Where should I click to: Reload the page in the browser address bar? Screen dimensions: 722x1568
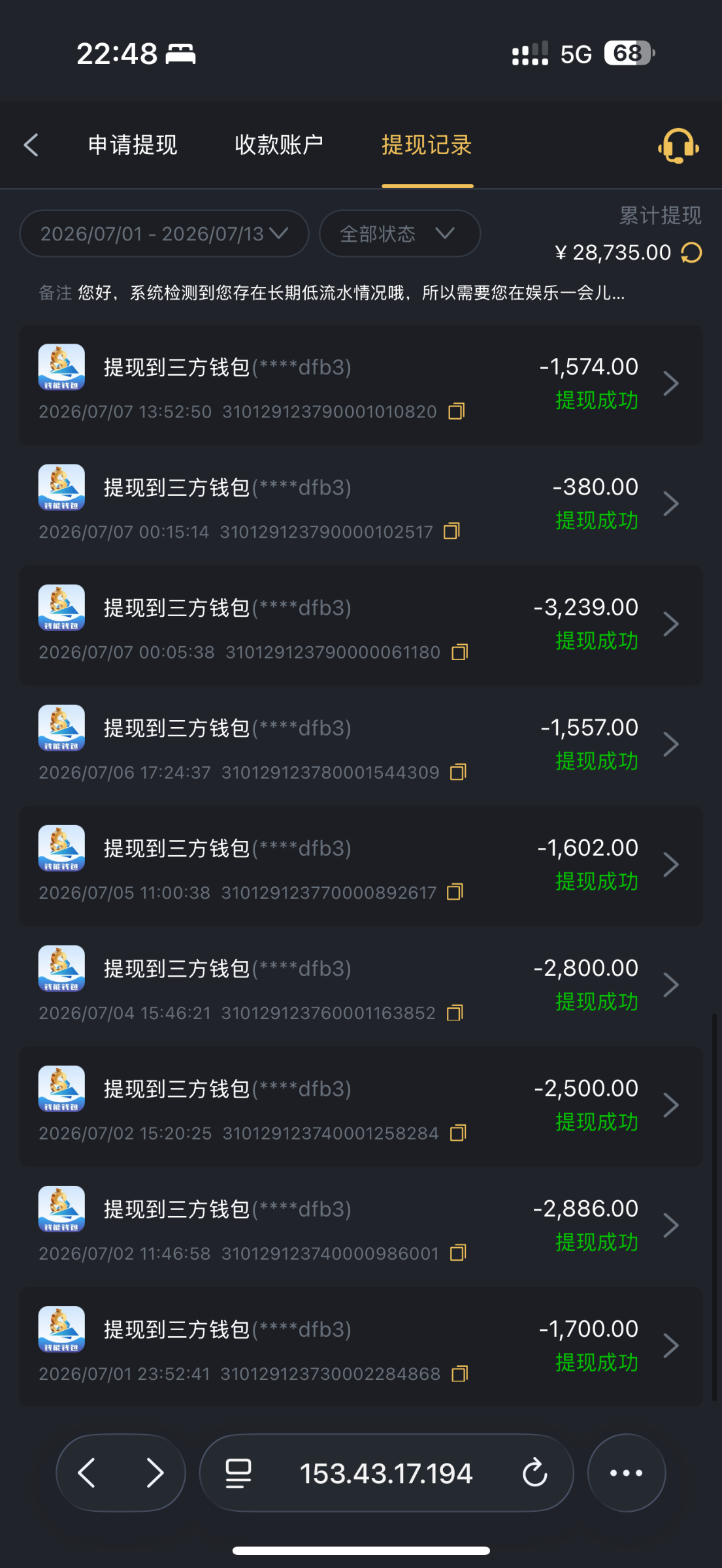click(x=534, y=1473)
